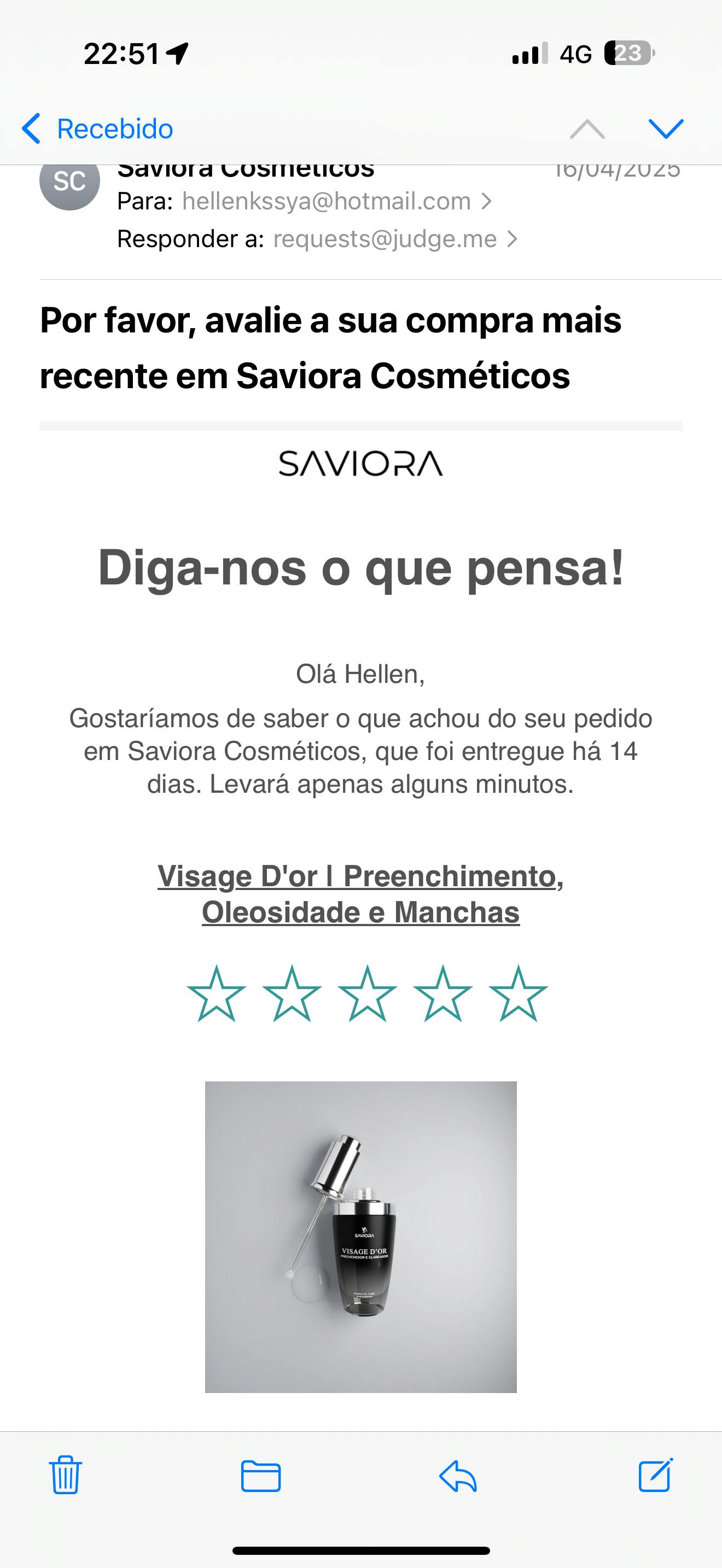The height and width of the screenshot is (1568, 722).
Task: Jump to the next email with down arrow
Action: pyautogui.click(x=666, y=129)
